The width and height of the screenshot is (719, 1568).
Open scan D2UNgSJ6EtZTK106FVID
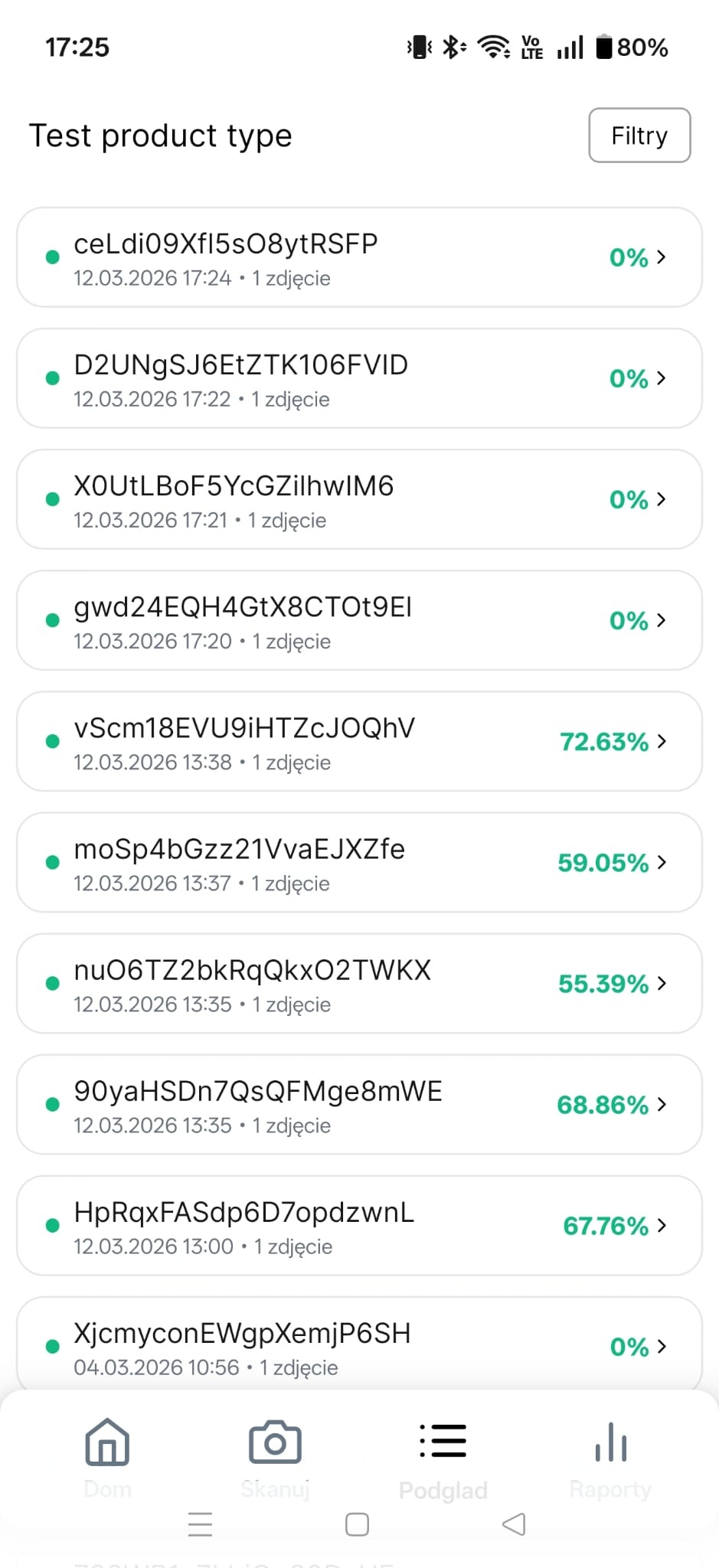[x=358, y=379]
